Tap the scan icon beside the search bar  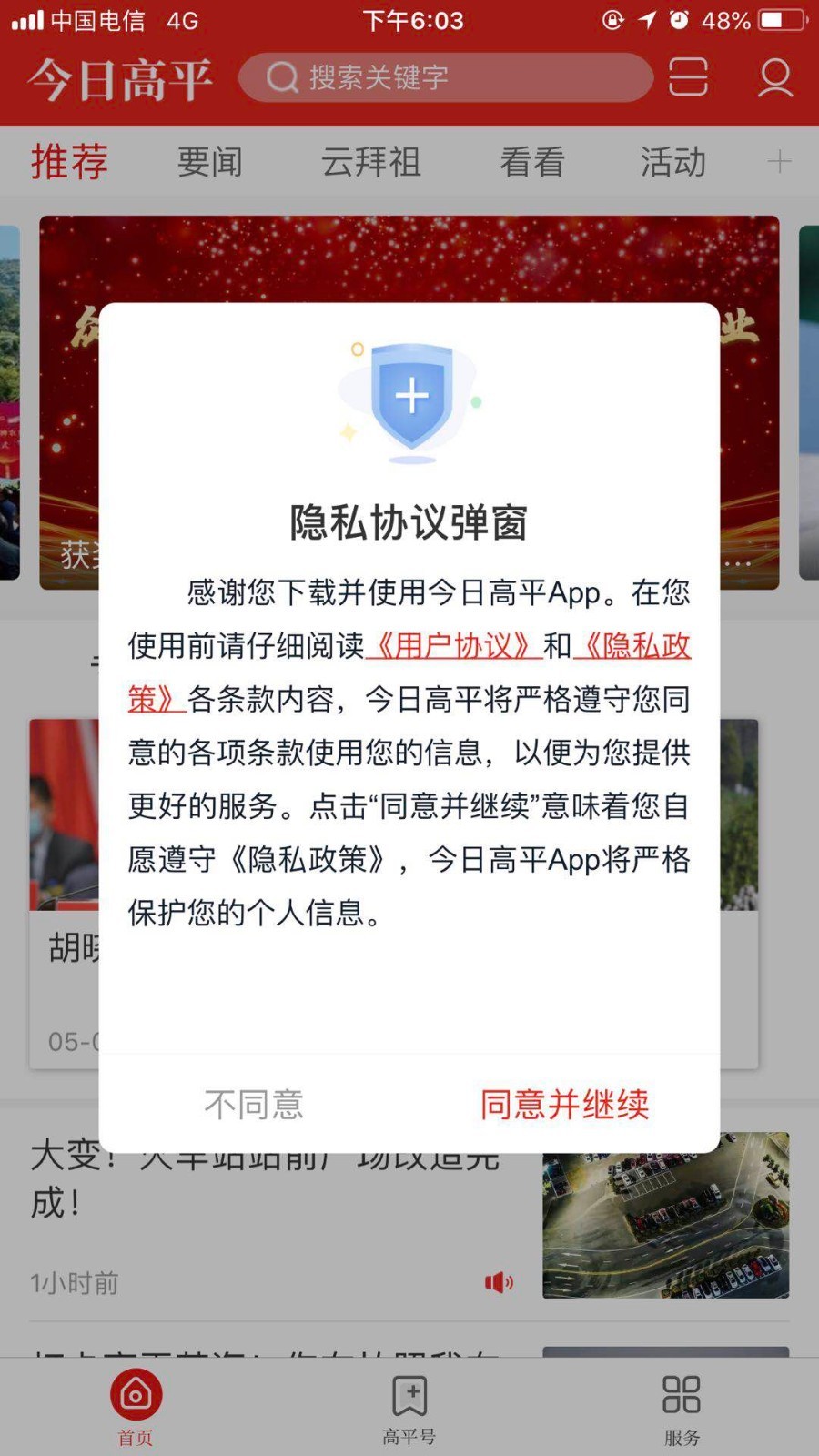tap(688, 77)
